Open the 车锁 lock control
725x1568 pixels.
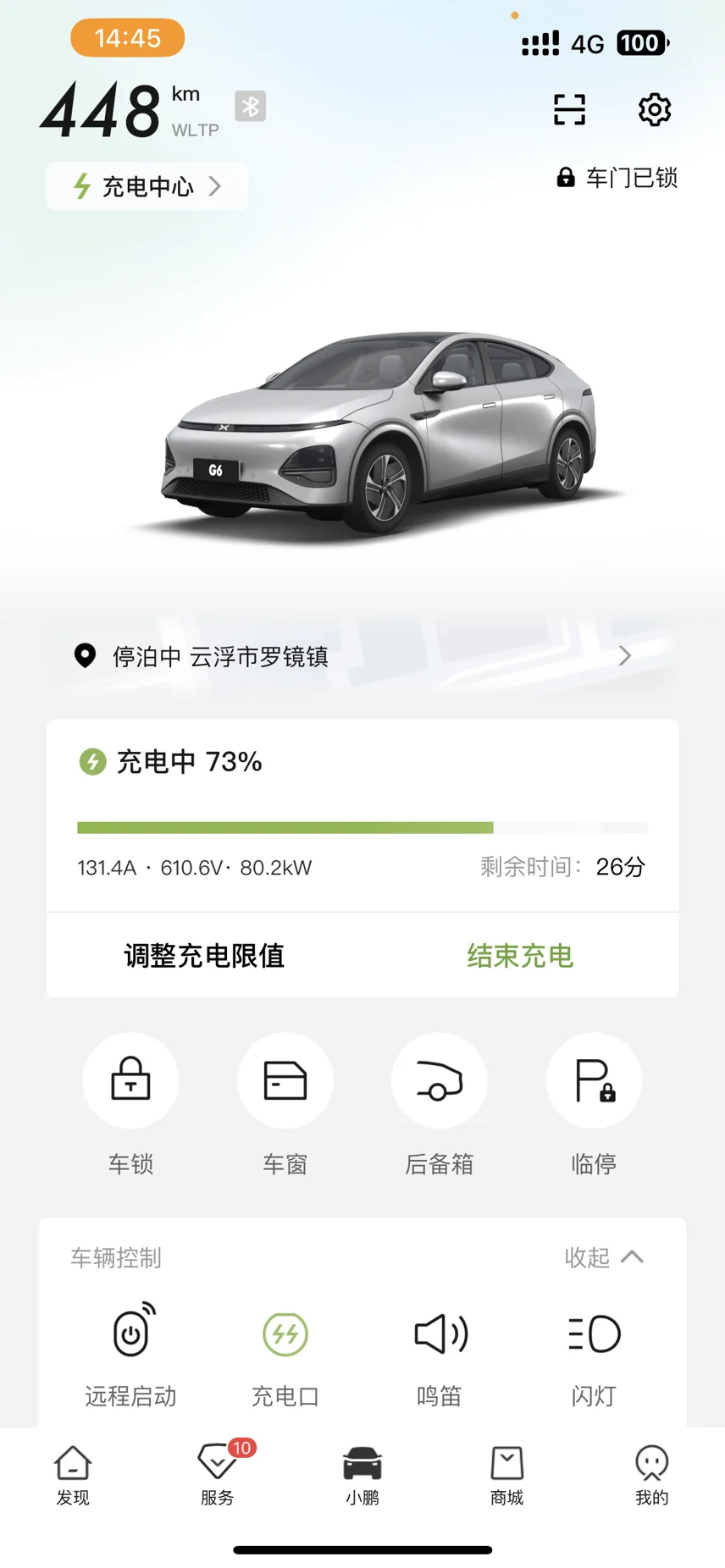(130, 1081)
